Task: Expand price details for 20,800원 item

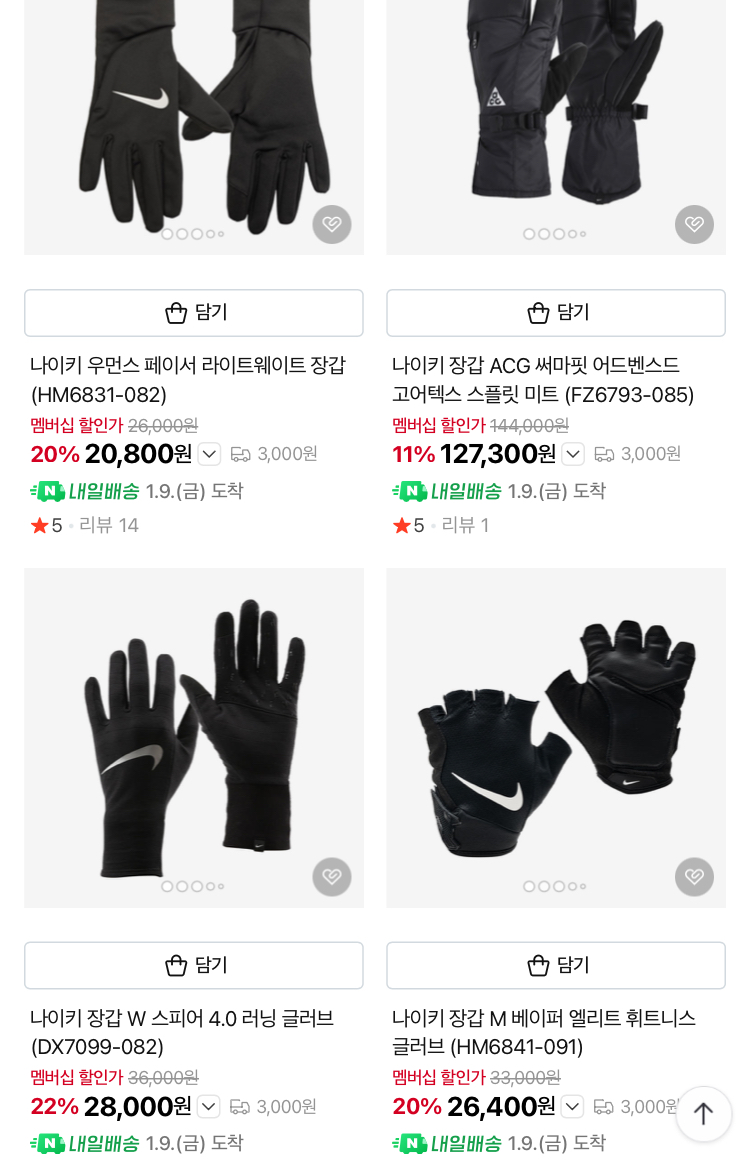Action: click(209, 454)
